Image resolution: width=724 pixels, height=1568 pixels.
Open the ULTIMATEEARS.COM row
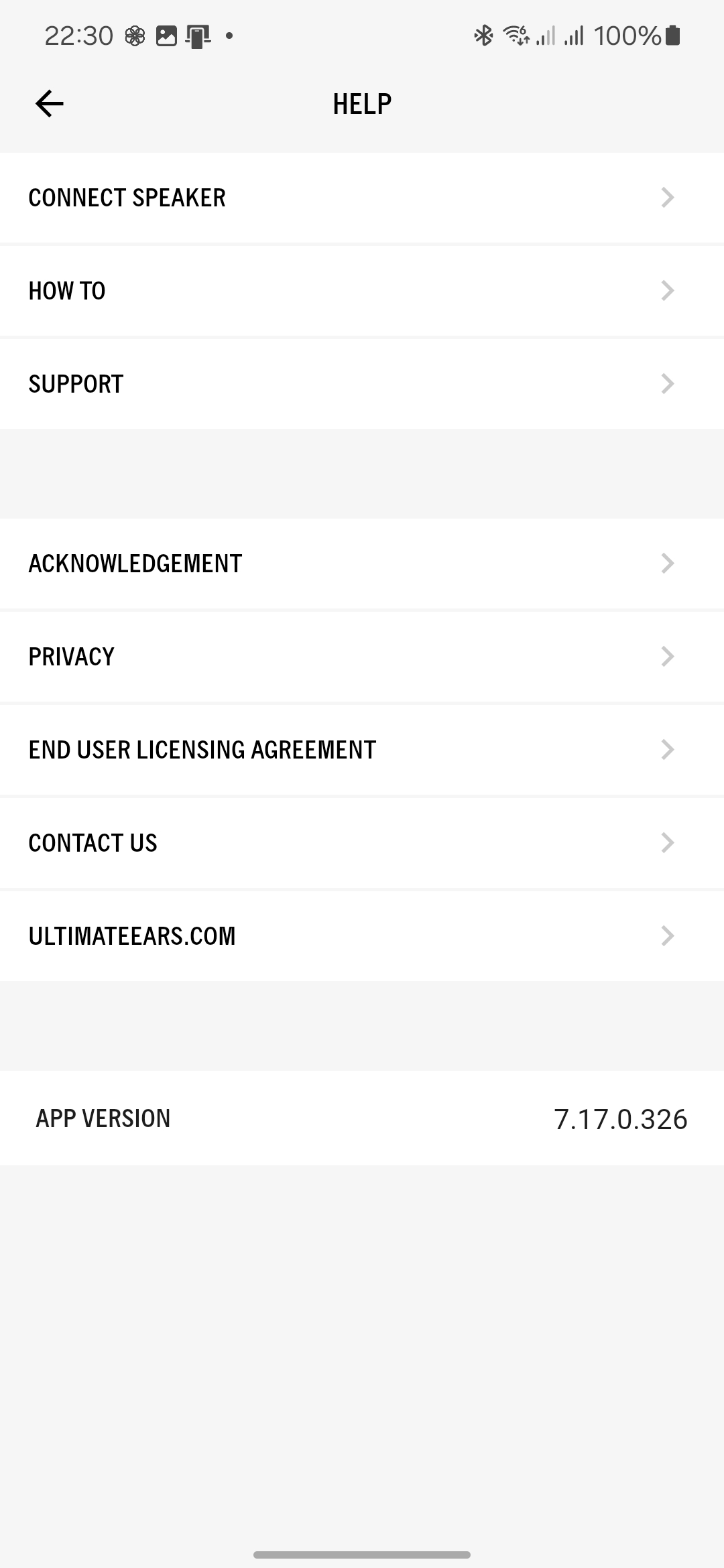coord(362,936)
